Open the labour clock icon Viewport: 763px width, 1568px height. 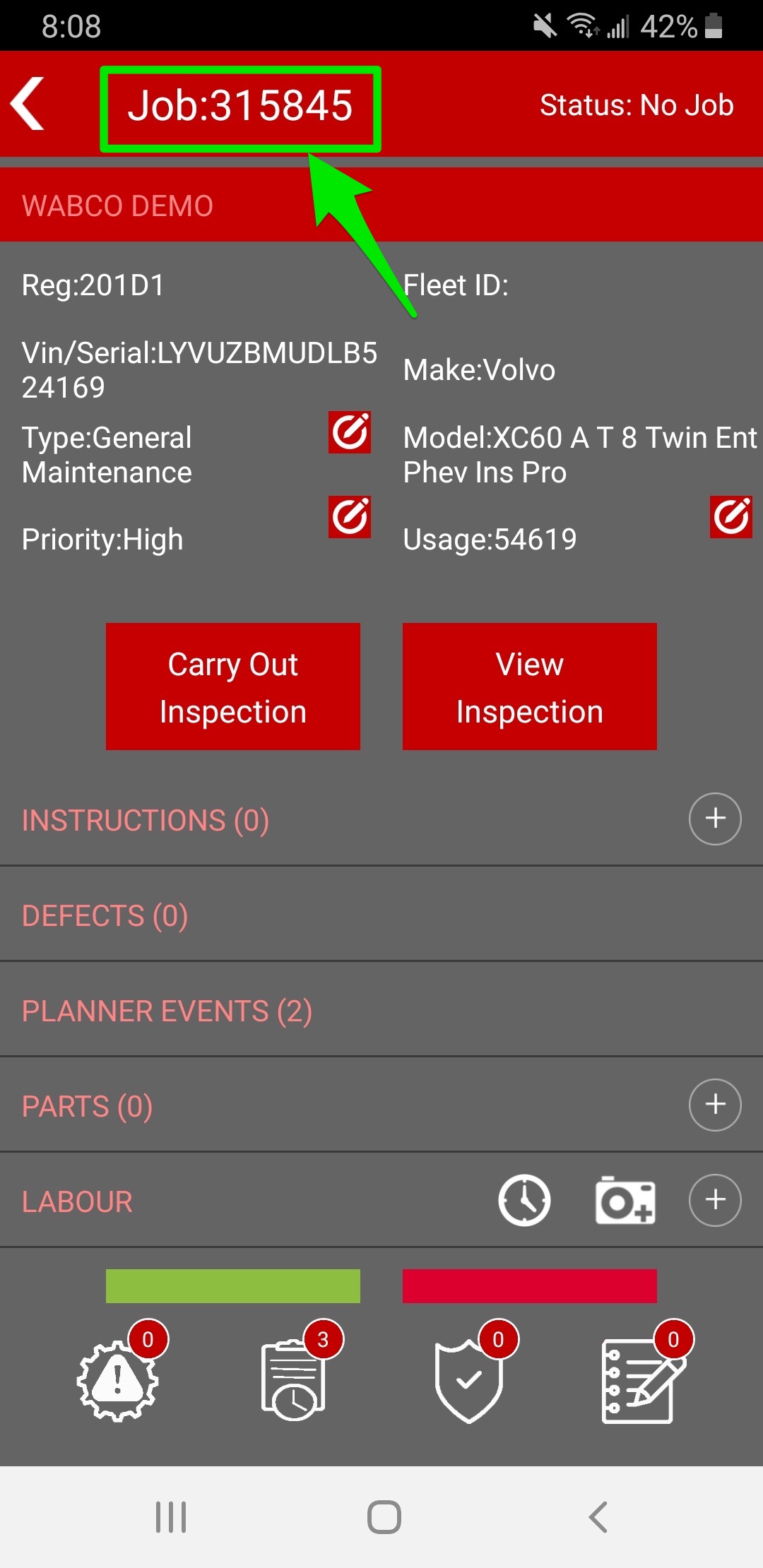click(x=524, y=1200)
